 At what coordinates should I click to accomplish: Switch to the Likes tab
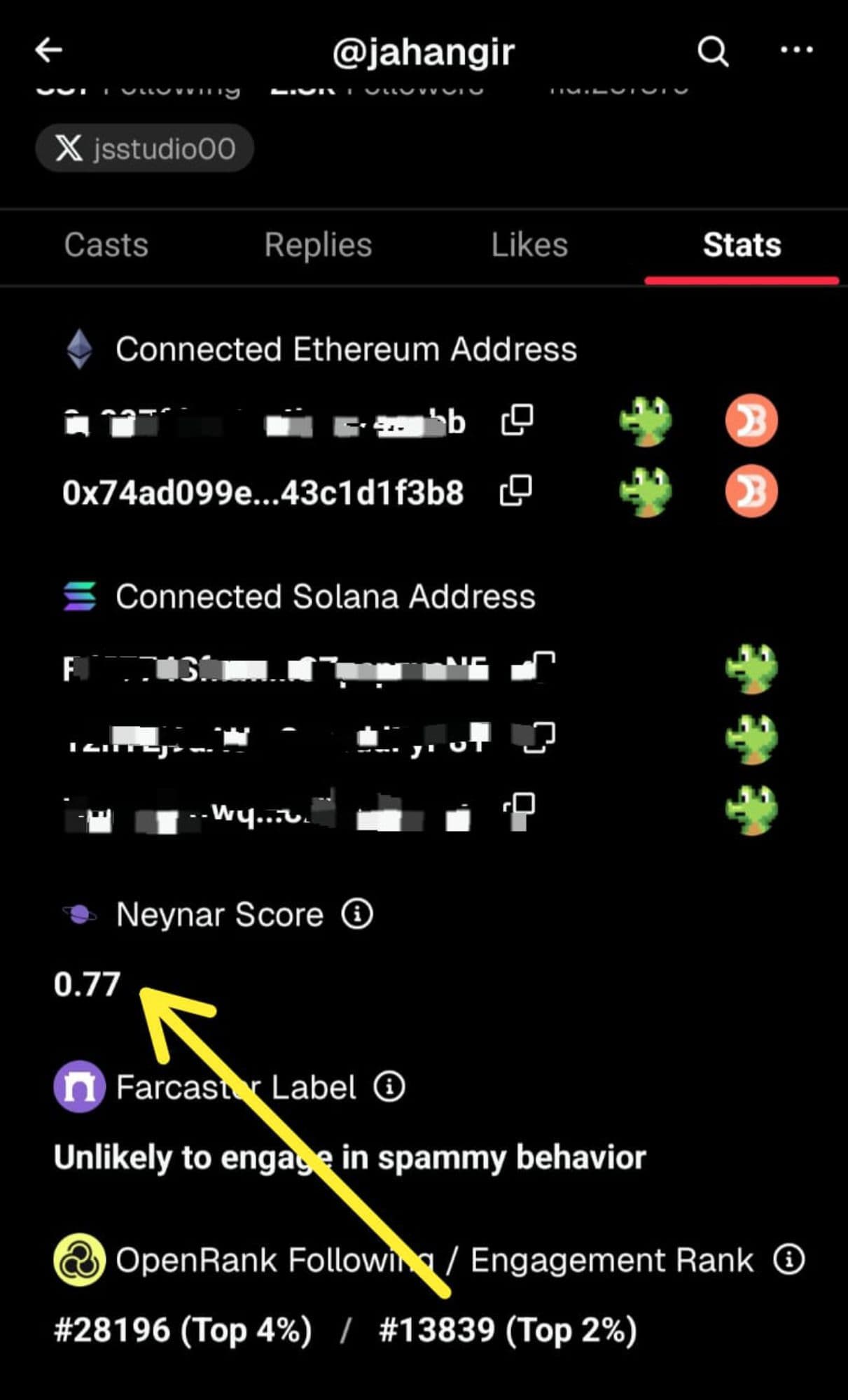pos(529,245)
